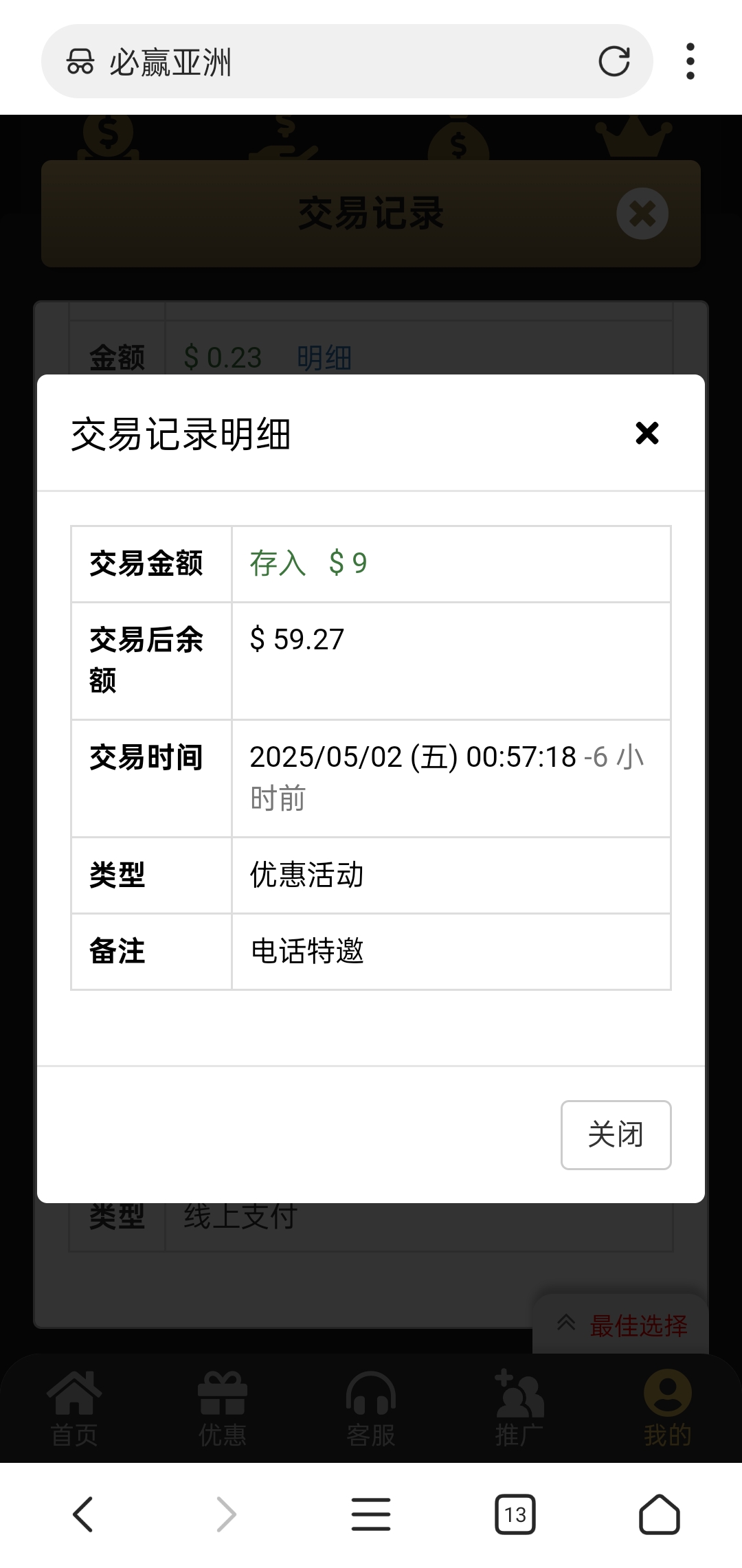Viewport: 742px width, 1568px height.
Task: View the 13 open tabs
Action: tap(515, 1514)
